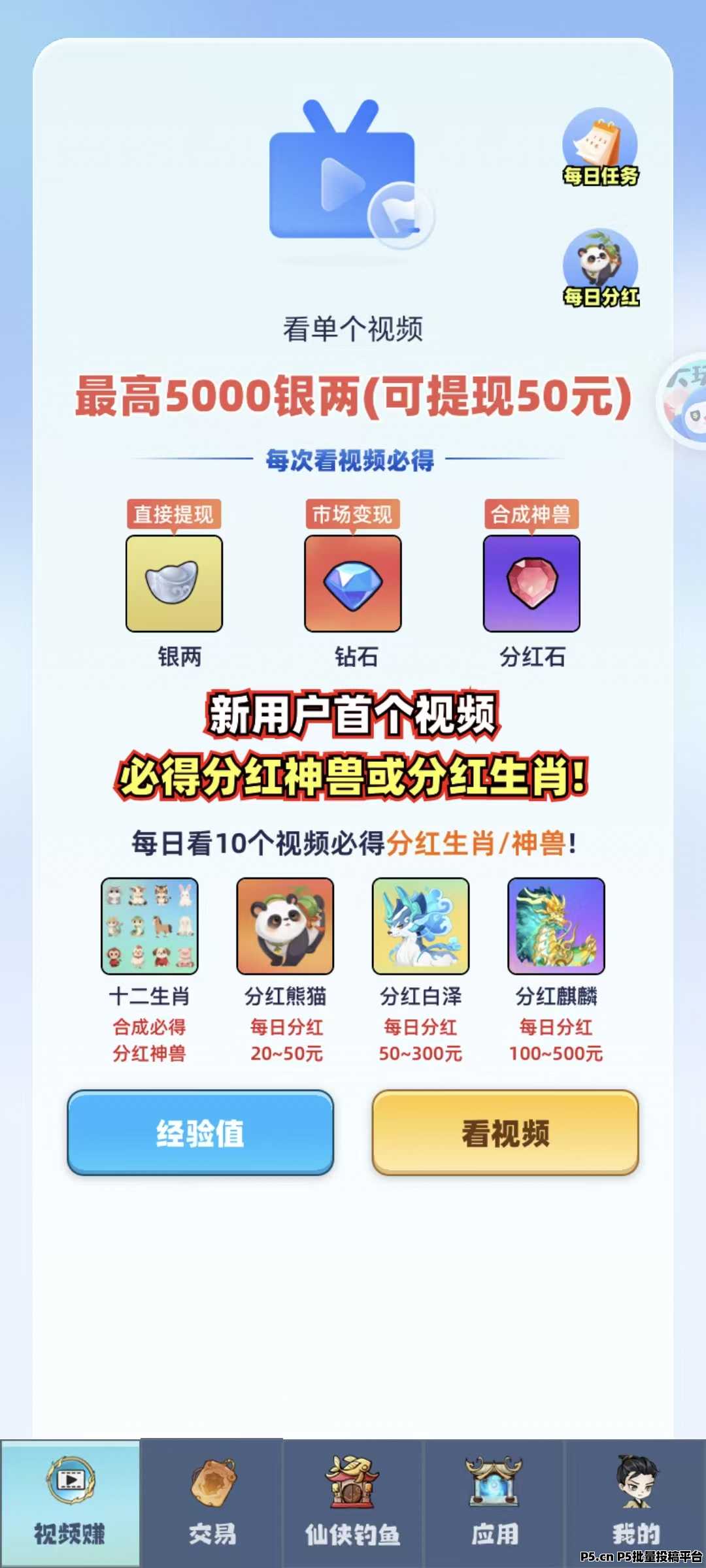Tap the blue 经验值 button
The height and width of the screenshot is (1568, 706).
point(200,1132)
